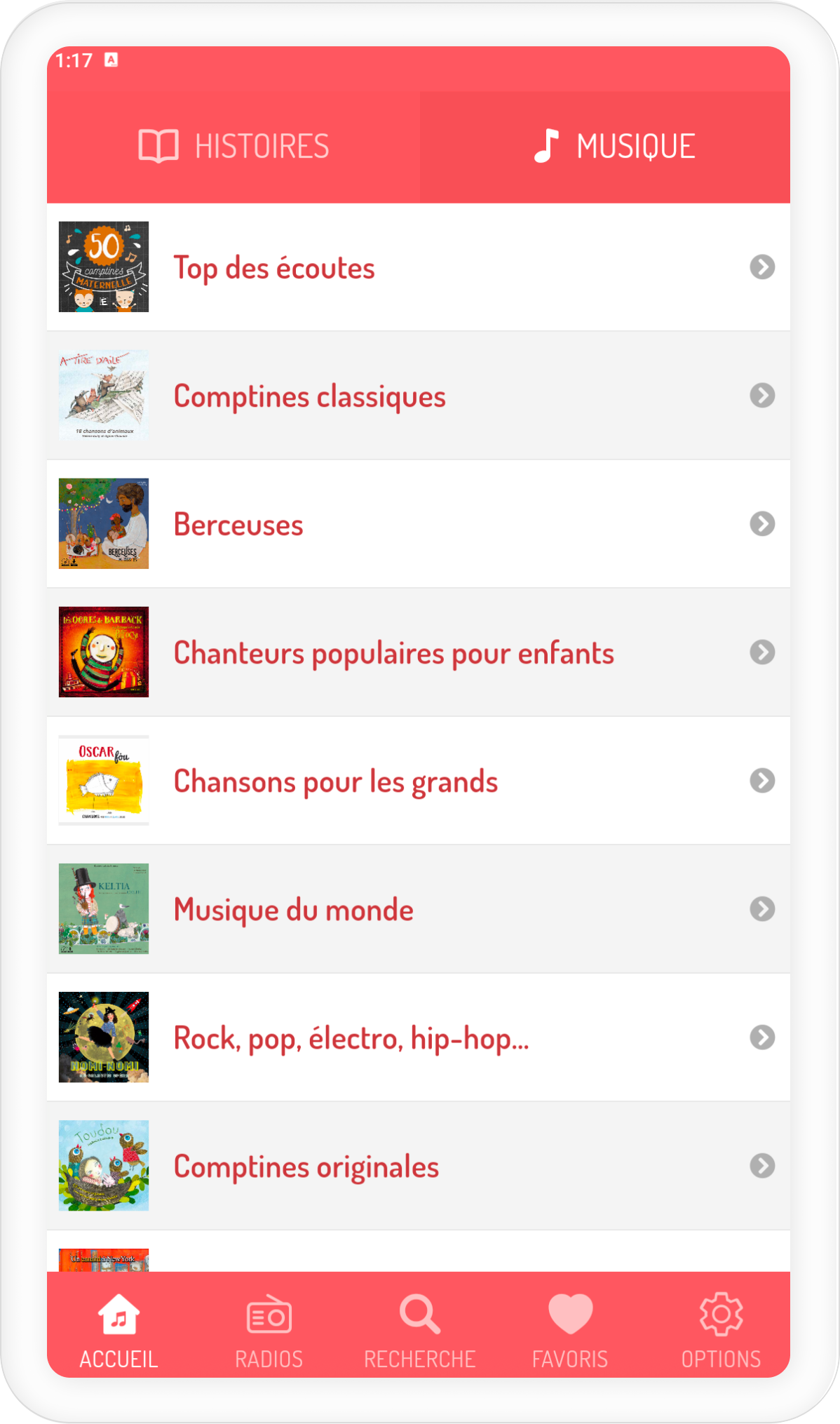Image resolution: width=840 pixels, height=1424 pixels.
Task: Open Chansons pour les grands
Action: pos(335,780)
